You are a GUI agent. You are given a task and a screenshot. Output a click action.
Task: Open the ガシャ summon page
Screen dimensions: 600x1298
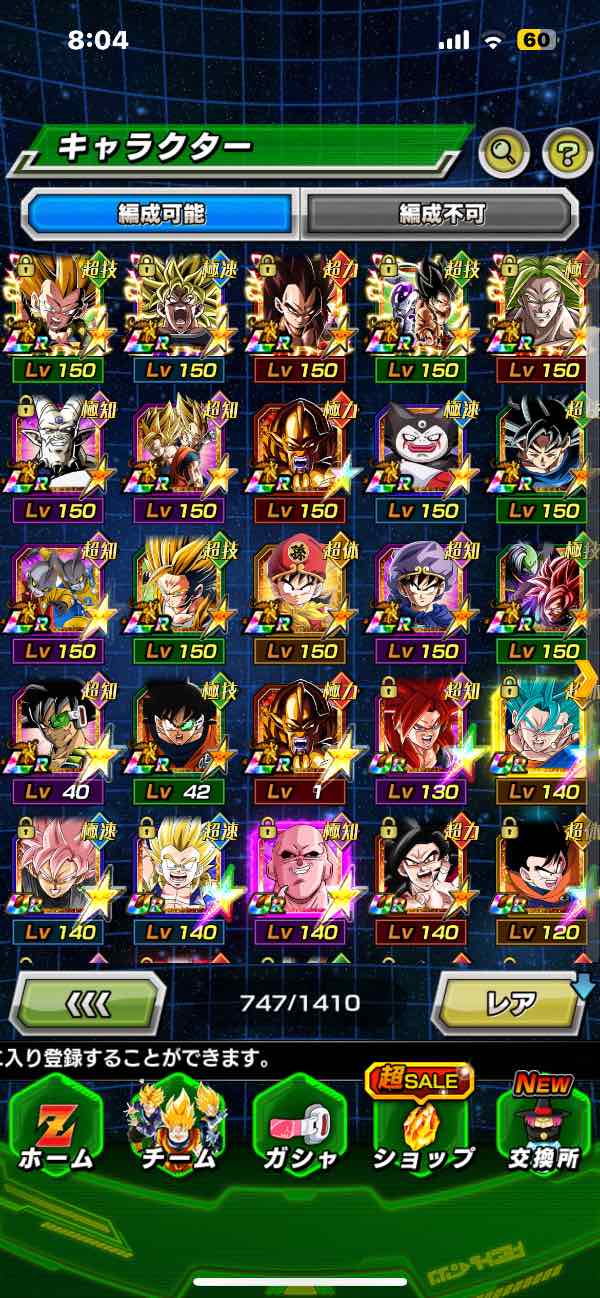pyautogui.click(x=299, y=1130)
